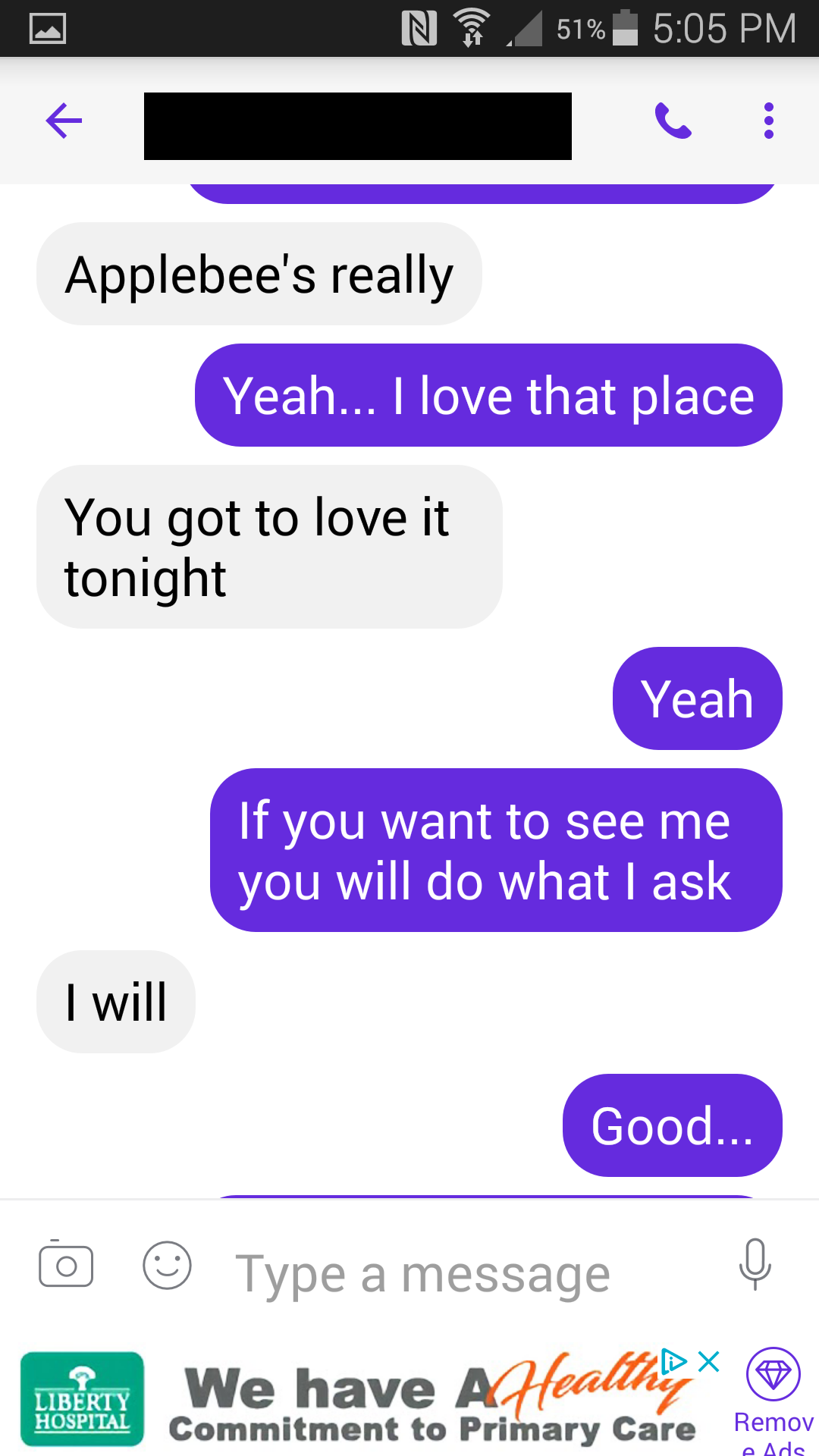Close the ad with the X button

[709, 1362]
